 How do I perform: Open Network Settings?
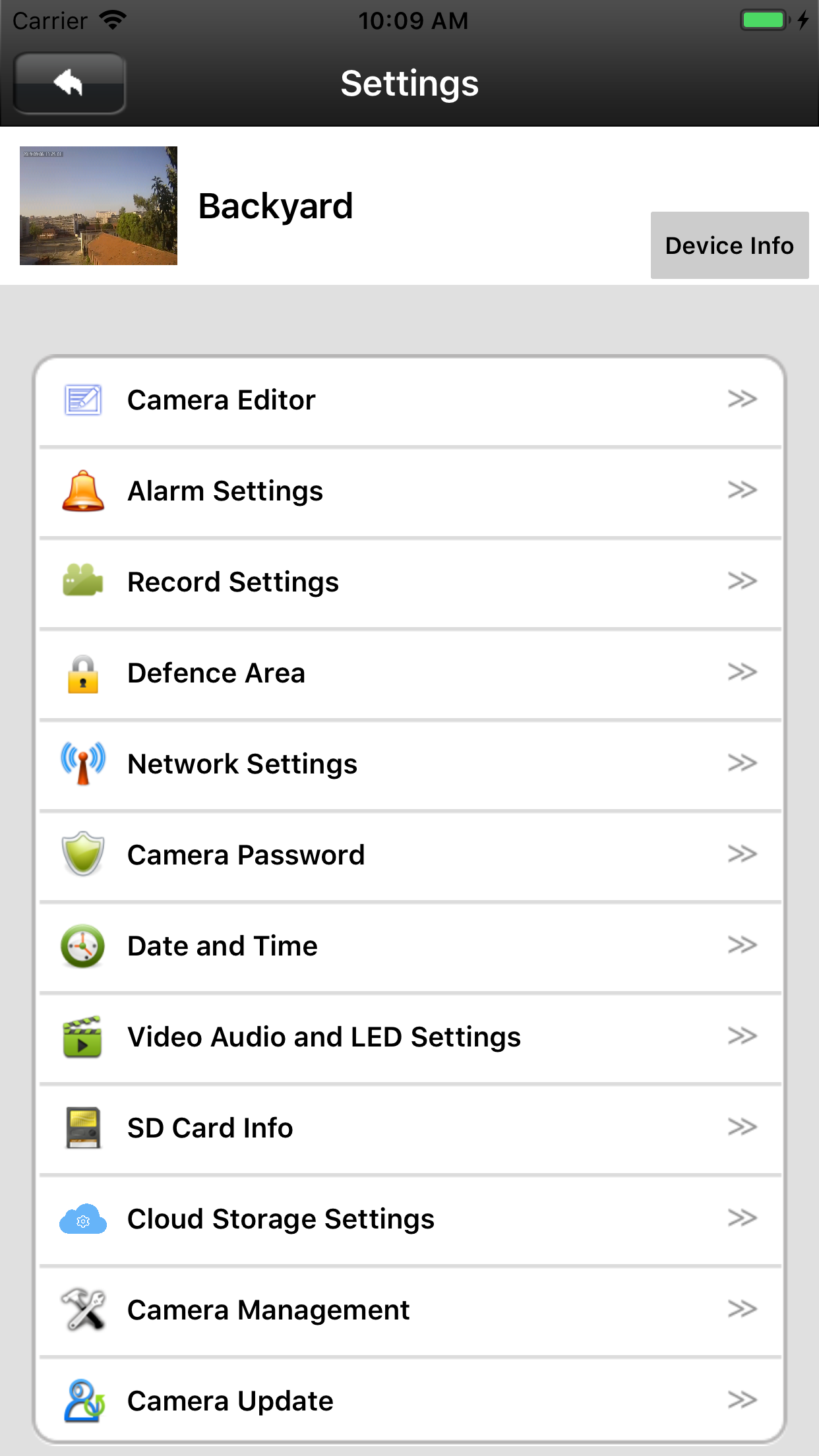pyautogui.click(x=410, y=765)
